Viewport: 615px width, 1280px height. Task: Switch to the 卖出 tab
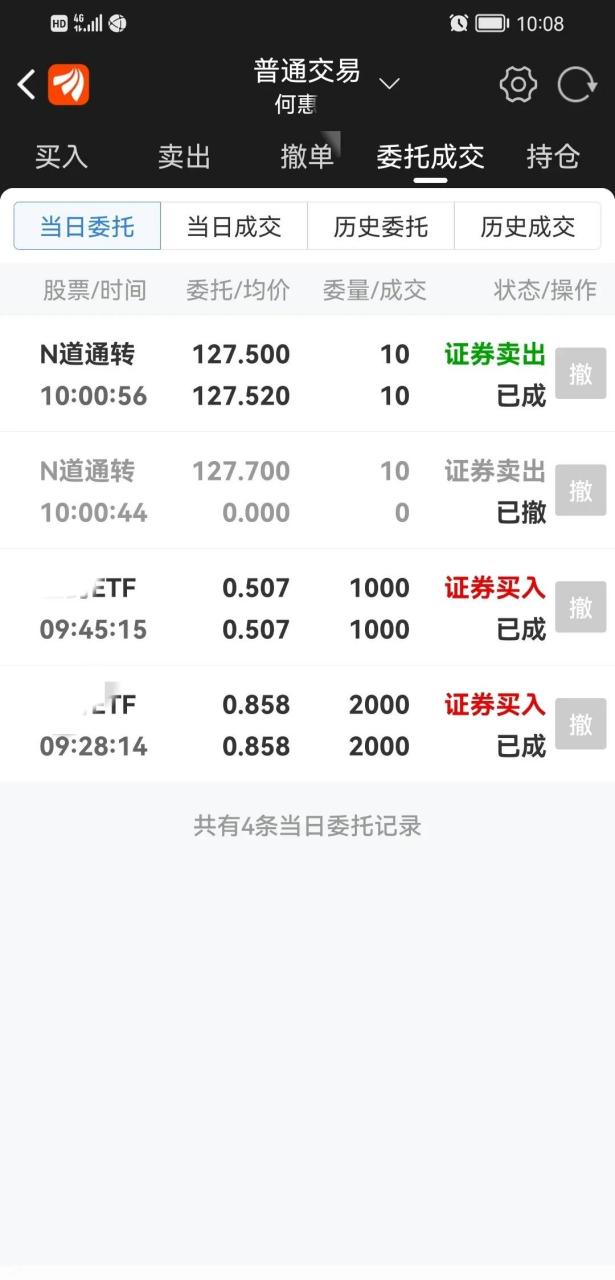coord(184,156)
